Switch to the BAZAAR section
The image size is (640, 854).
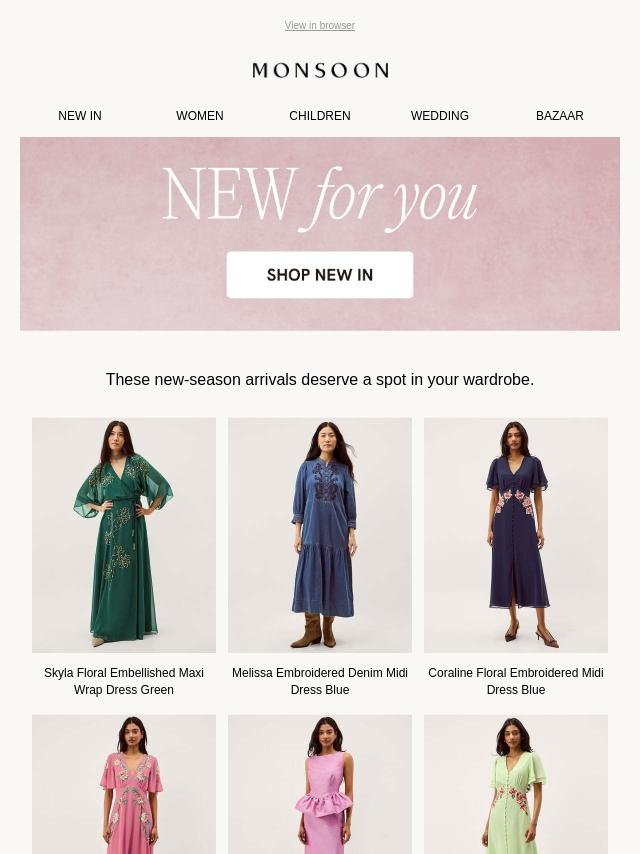click(559, 116)
